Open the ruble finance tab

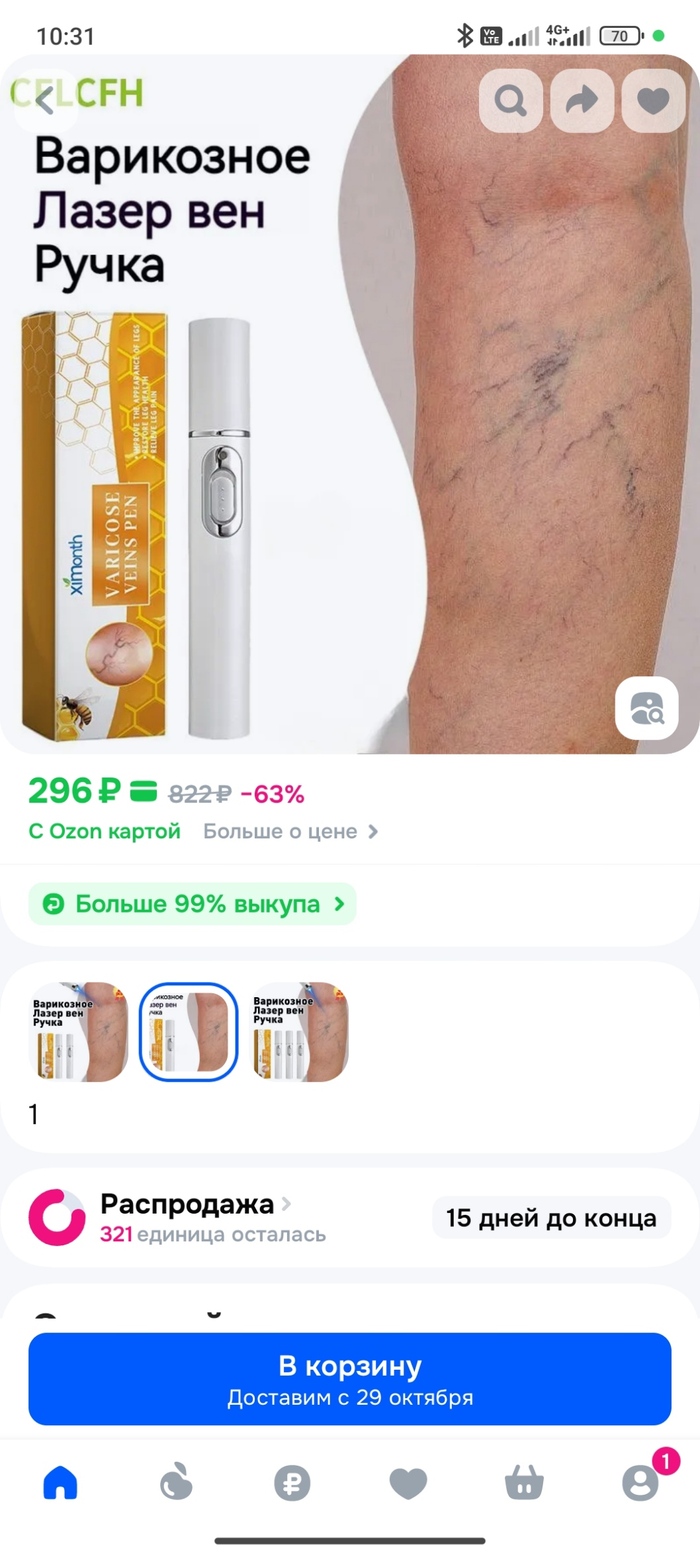tap(292, 1483)
